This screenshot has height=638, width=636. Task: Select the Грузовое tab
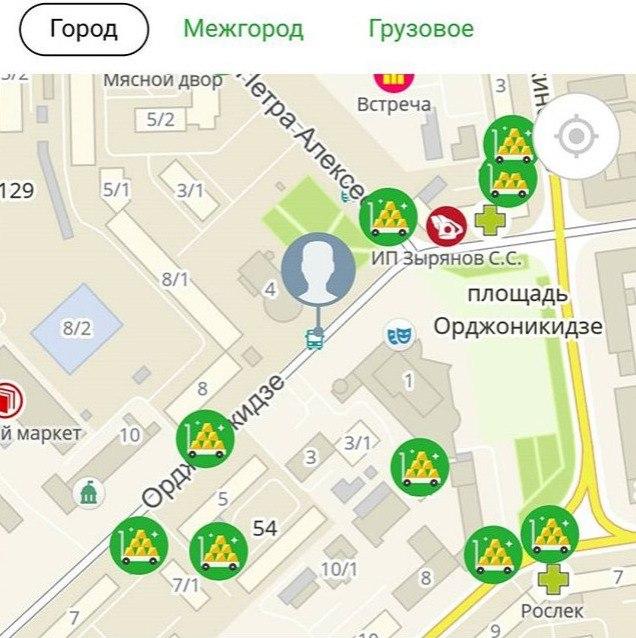point(420,28)
